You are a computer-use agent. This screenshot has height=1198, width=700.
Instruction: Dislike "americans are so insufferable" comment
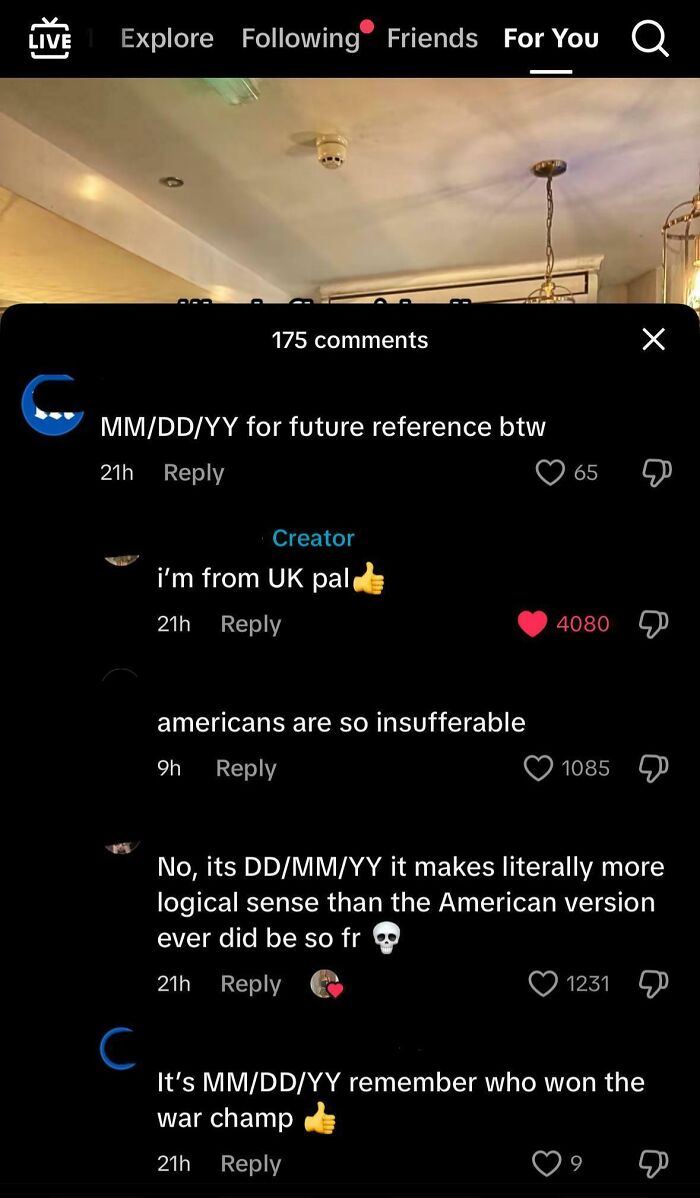coord(655,768)
